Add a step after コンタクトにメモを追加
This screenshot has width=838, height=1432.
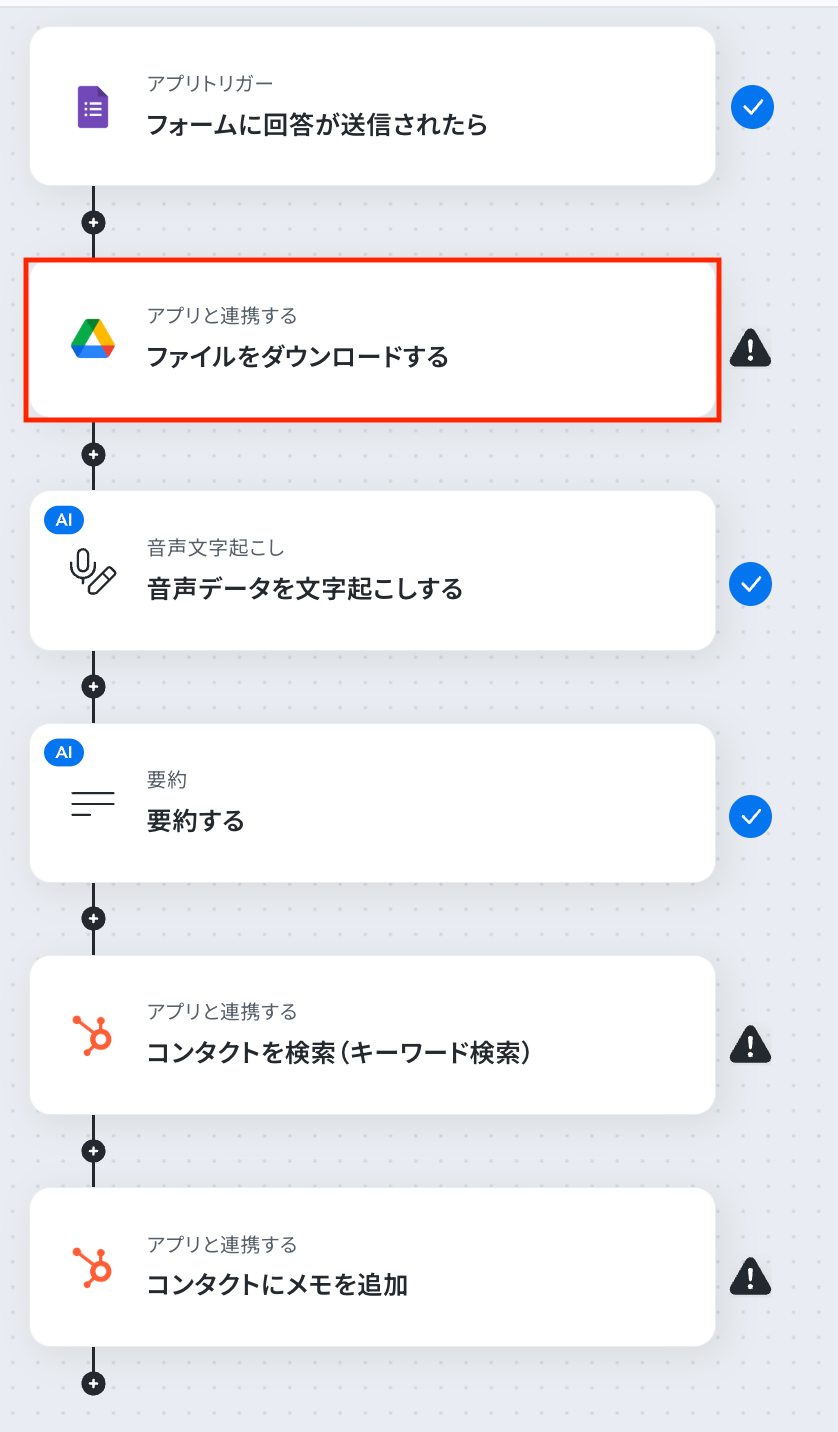[93, 1384]
